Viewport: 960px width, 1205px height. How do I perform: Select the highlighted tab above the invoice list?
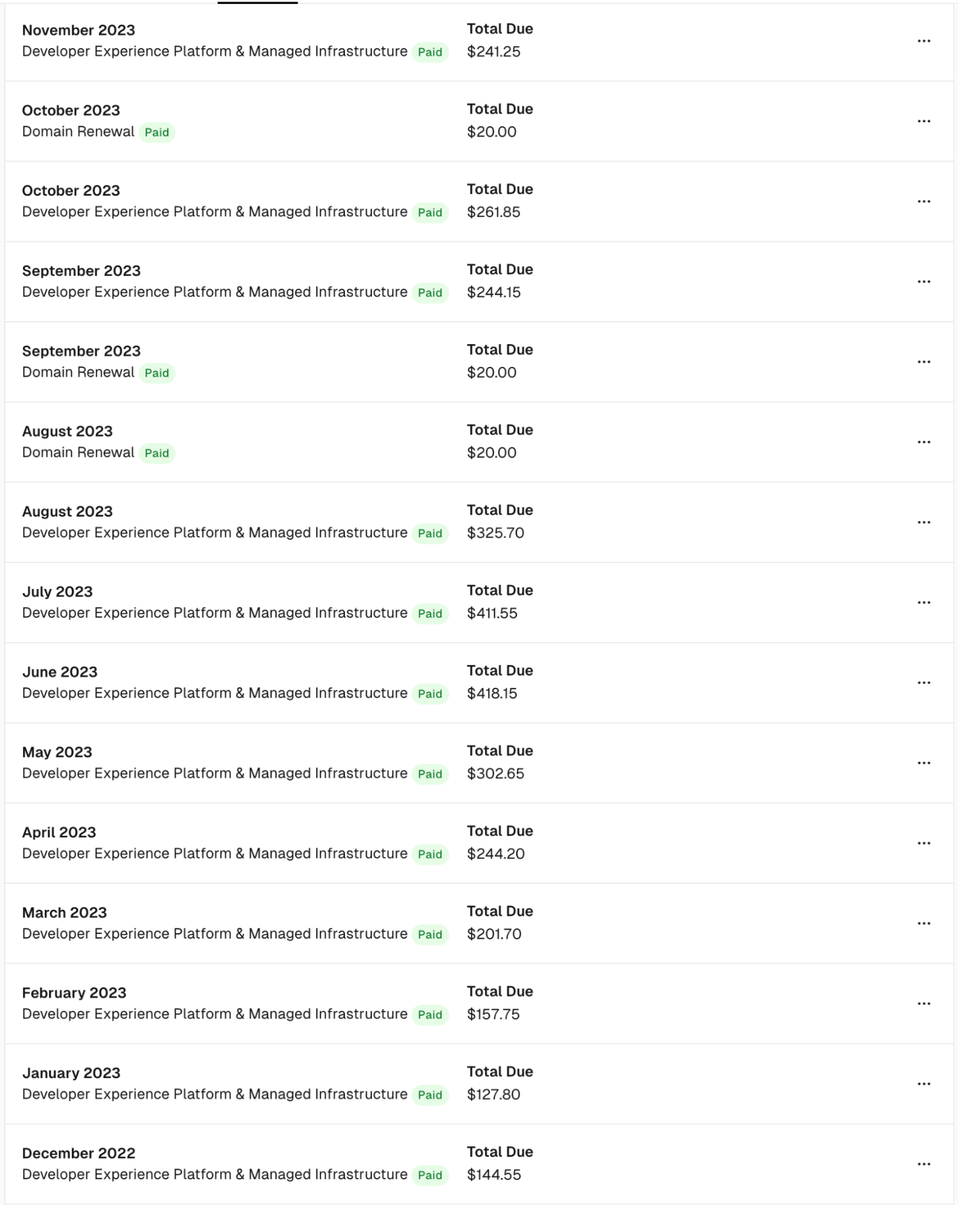pyautogui.click(x=256, y=4)
